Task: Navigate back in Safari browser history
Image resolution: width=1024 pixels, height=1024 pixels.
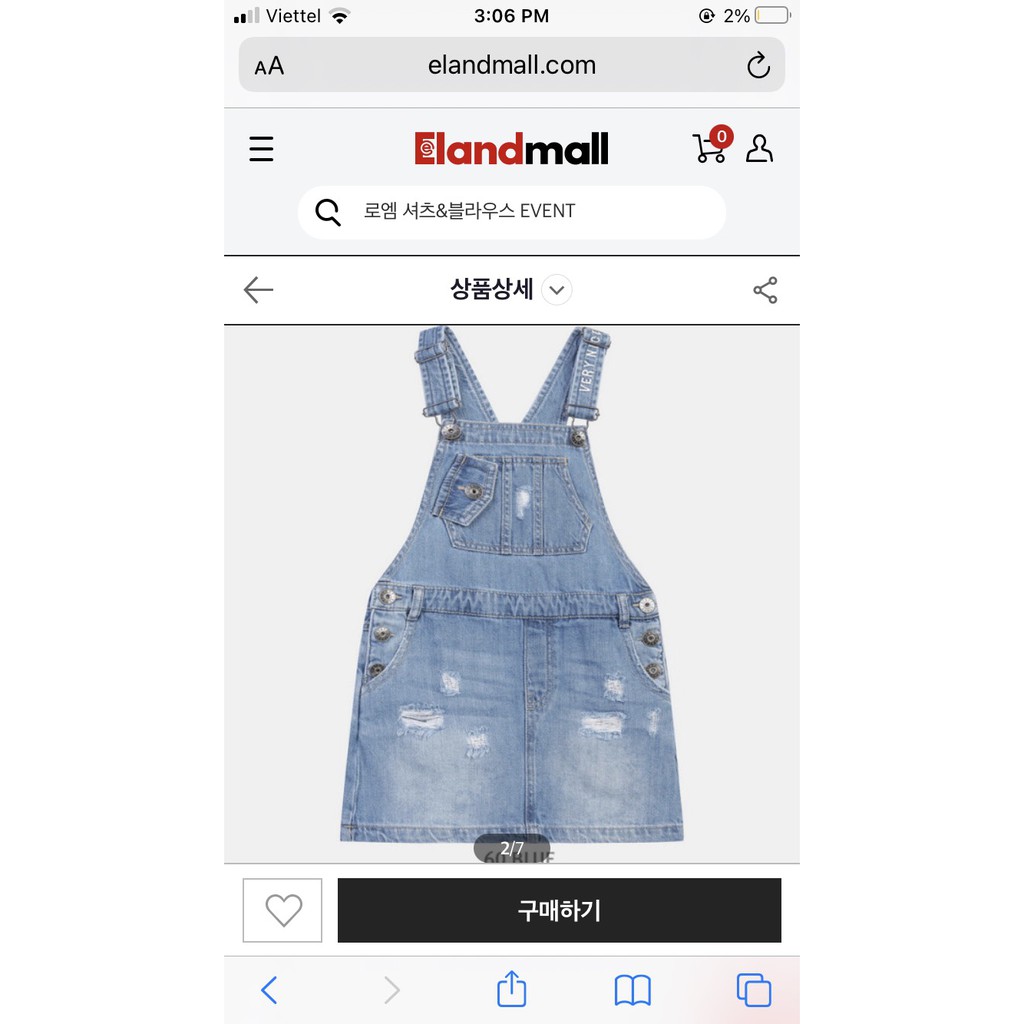Action: (269, 990)
